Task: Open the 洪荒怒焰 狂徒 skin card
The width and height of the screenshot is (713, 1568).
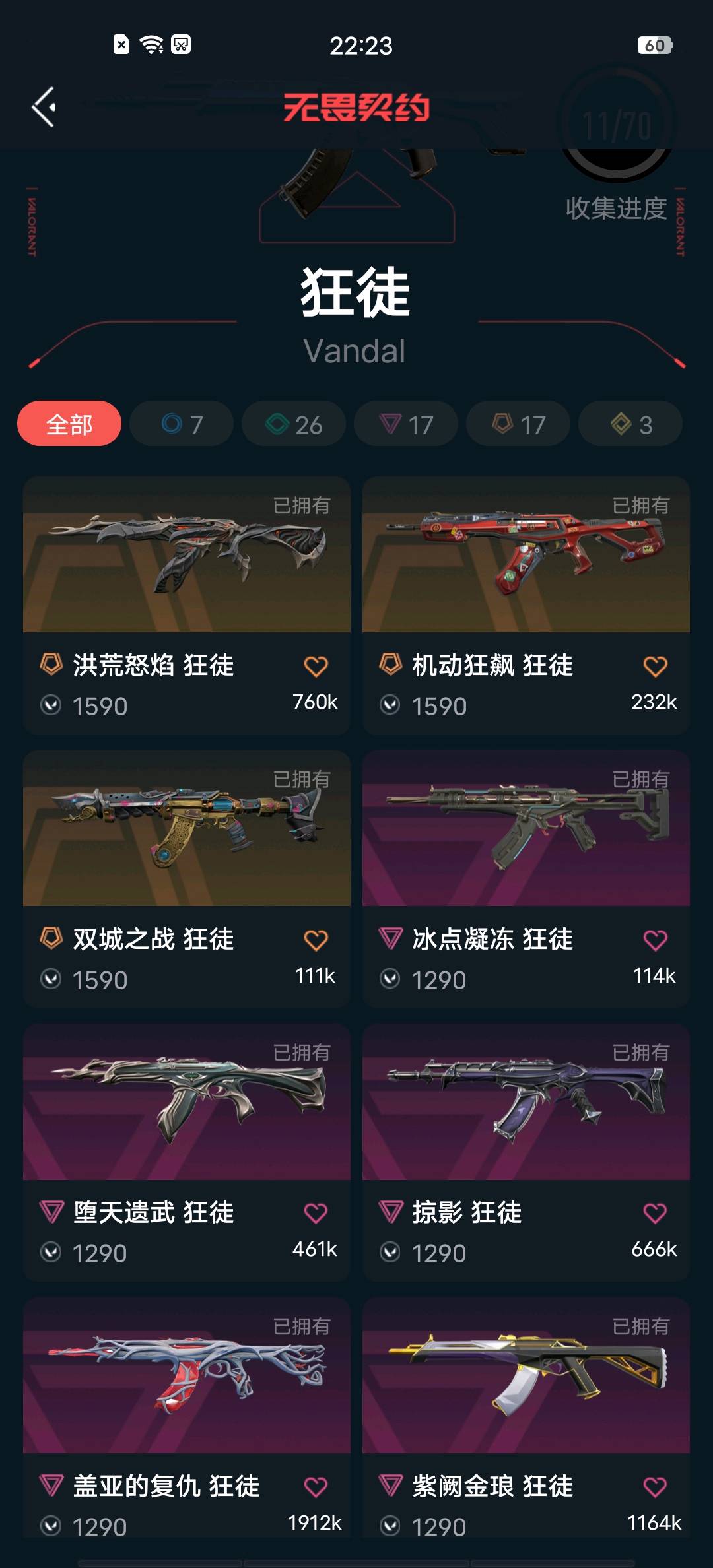Action: (187, 556)
